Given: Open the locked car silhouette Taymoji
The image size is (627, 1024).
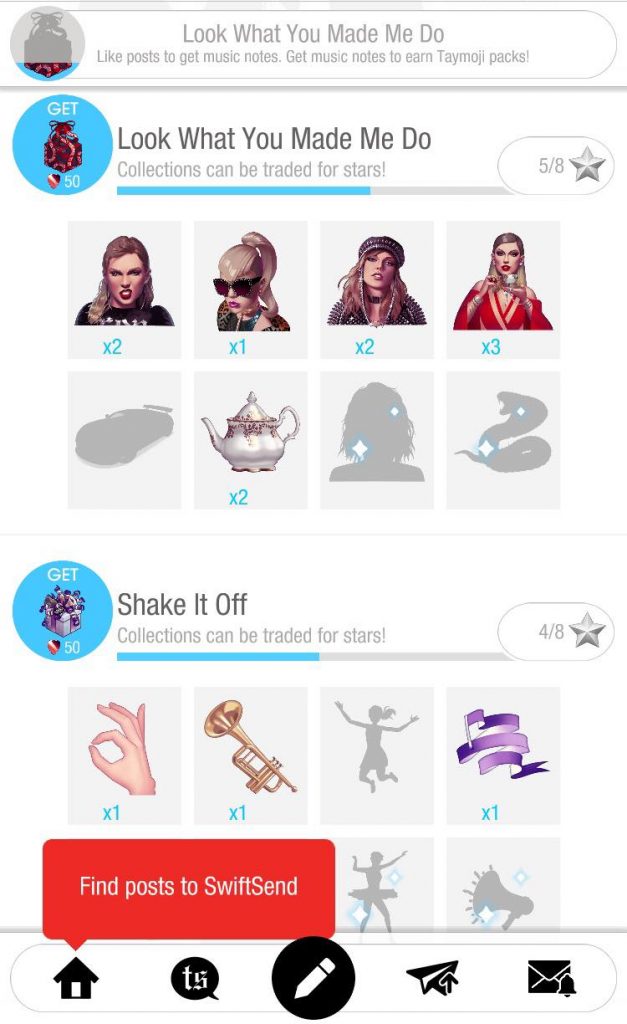Looking at the screenshot, I should pyautogui.click(x=124, y=436).
